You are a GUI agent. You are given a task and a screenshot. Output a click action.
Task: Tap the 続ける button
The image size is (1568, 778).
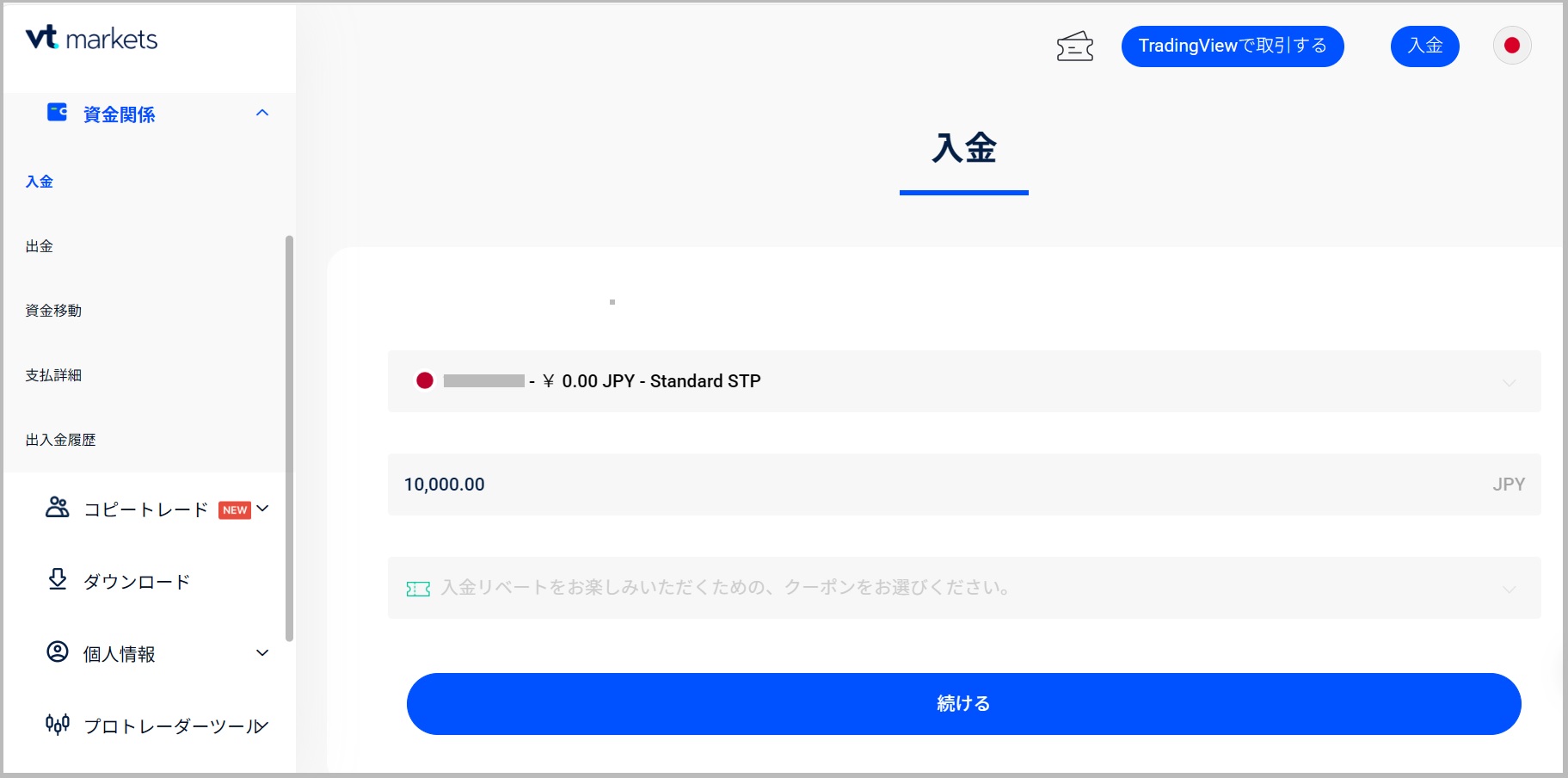(x=963, y=704)
